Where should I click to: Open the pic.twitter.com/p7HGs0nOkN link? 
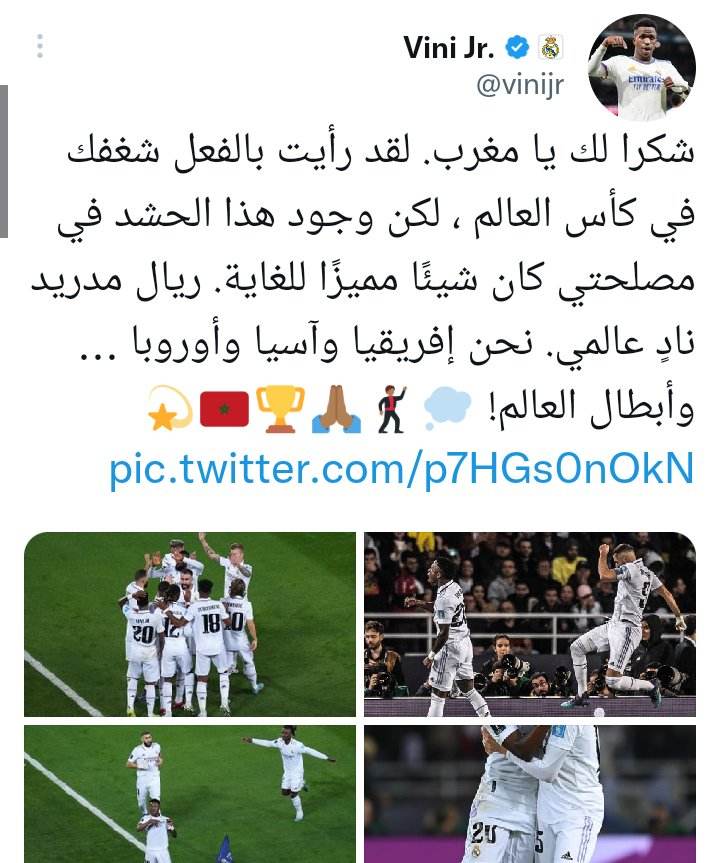click(x=401, y=468)
